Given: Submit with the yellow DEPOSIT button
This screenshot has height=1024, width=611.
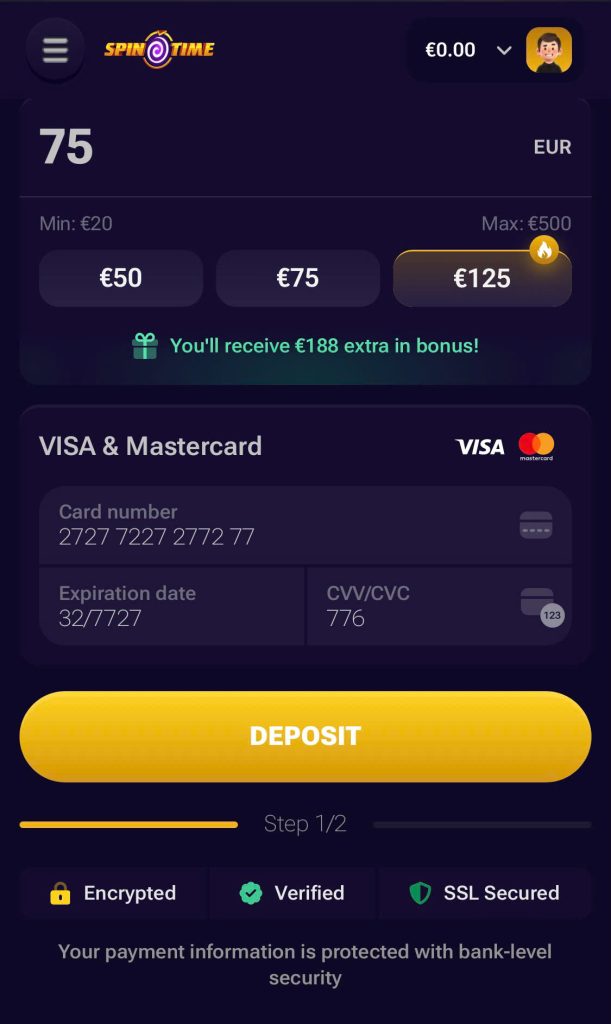Looking at the screenshot, I should pyautogui.click(x=305, y=736).
